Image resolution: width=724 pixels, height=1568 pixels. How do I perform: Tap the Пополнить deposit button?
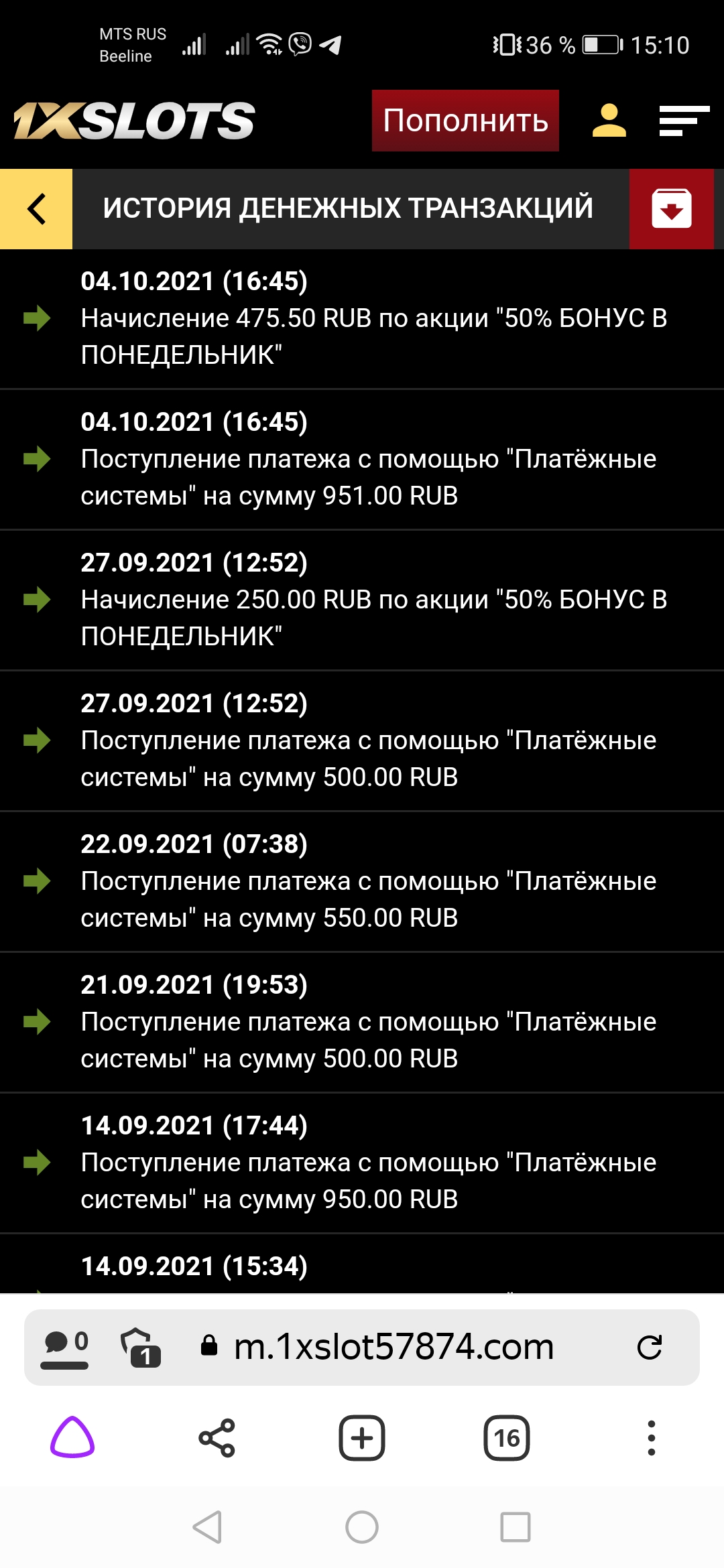pos(465,121)
